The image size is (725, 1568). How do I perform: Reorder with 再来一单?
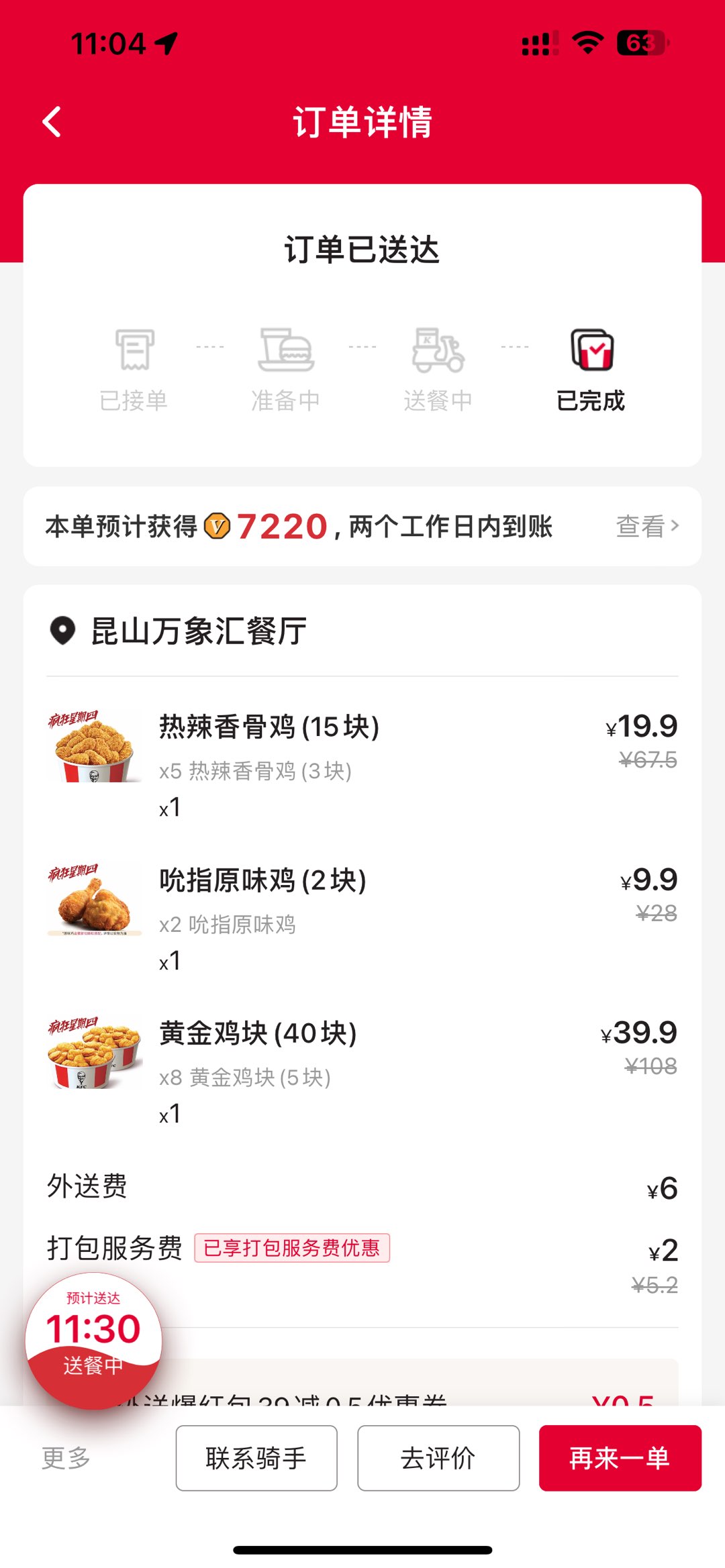coord(620,1458)
